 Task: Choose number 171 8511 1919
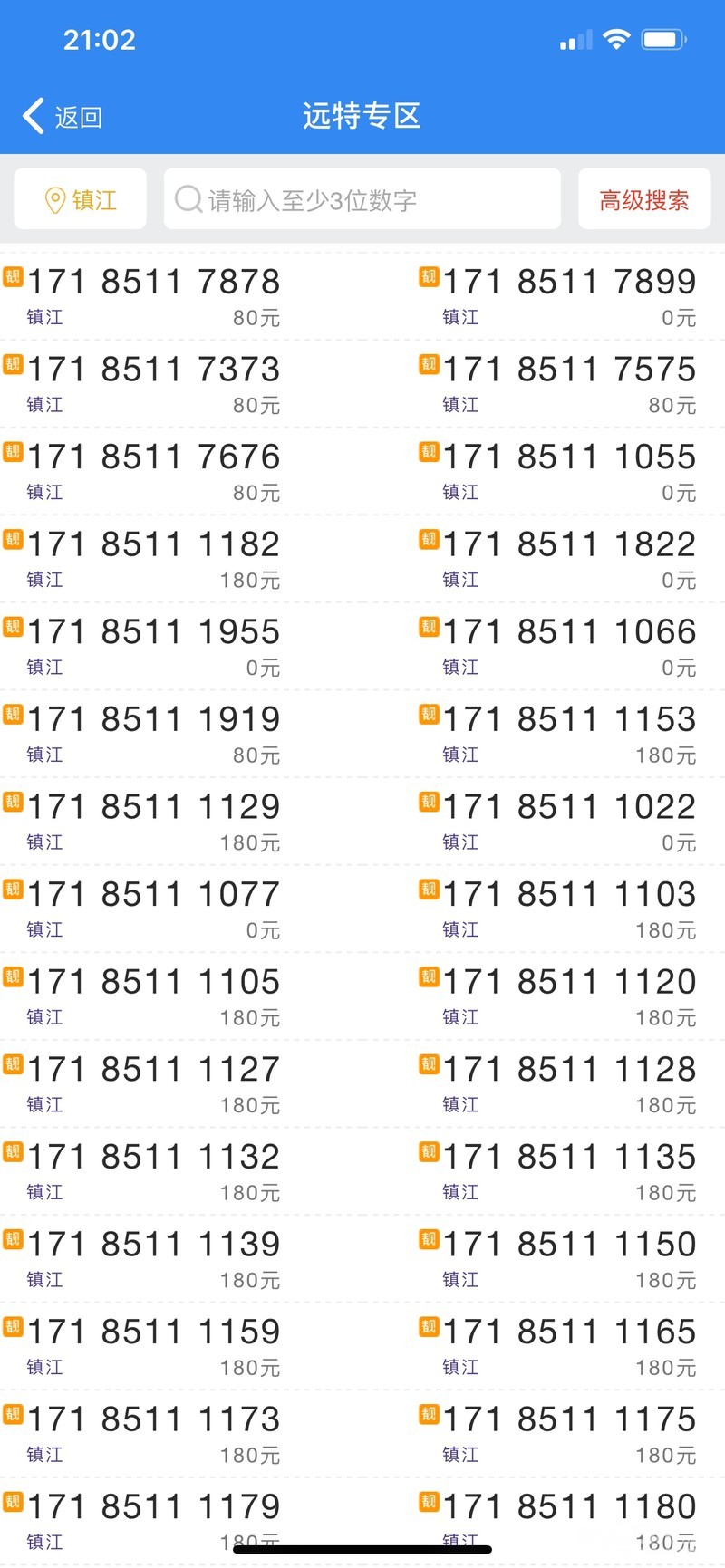154,719
